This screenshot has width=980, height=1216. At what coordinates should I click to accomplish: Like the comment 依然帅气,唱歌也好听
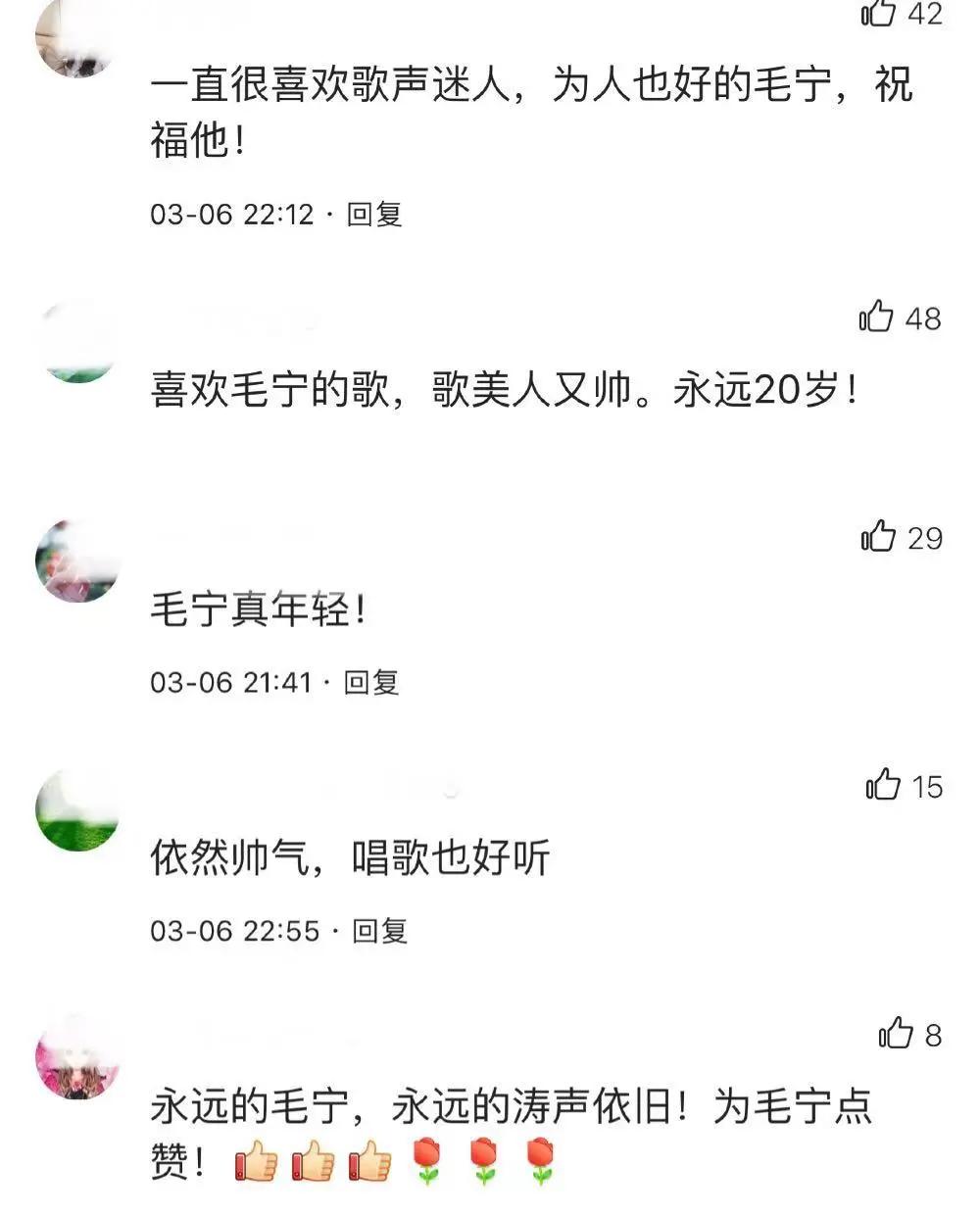(883, 785)
